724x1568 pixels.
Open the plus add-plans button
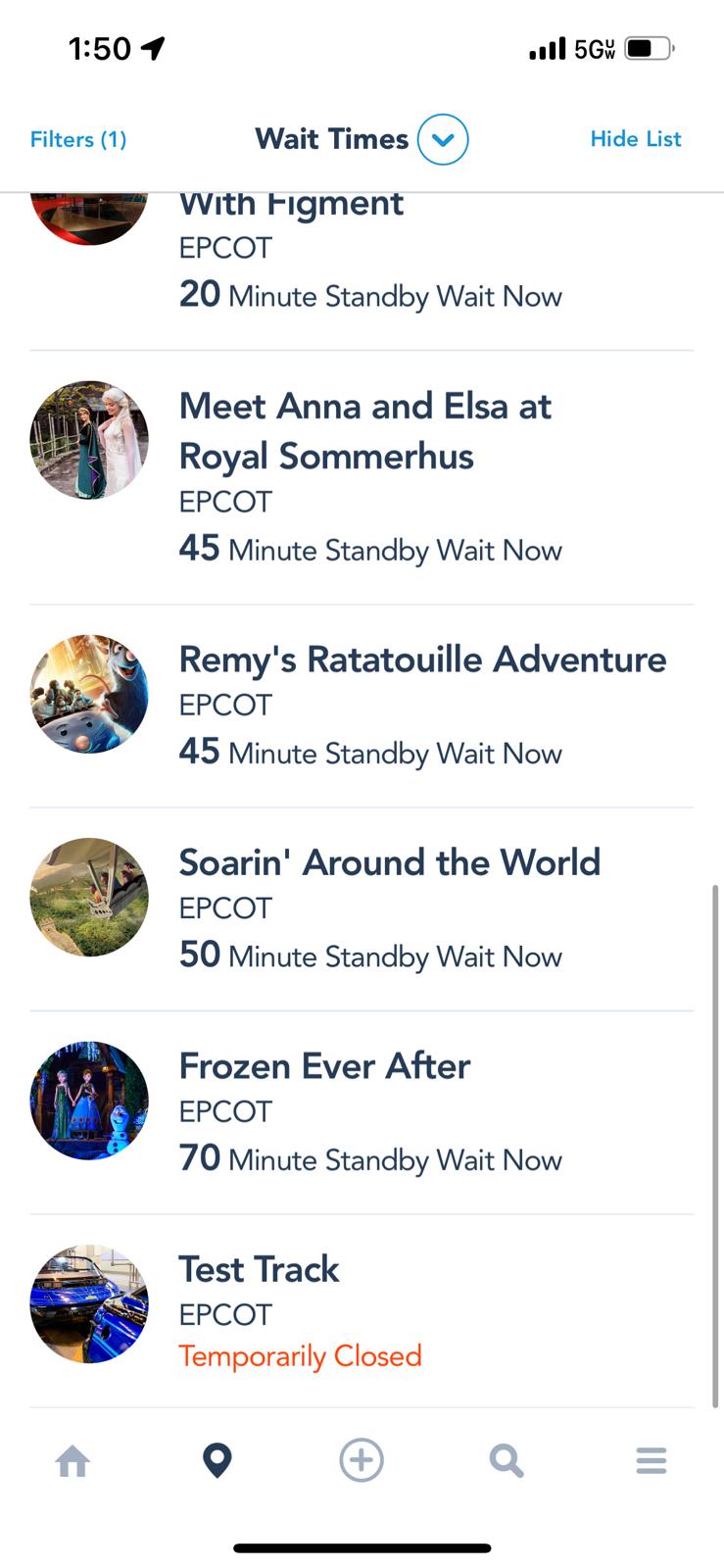(362, 1460)
